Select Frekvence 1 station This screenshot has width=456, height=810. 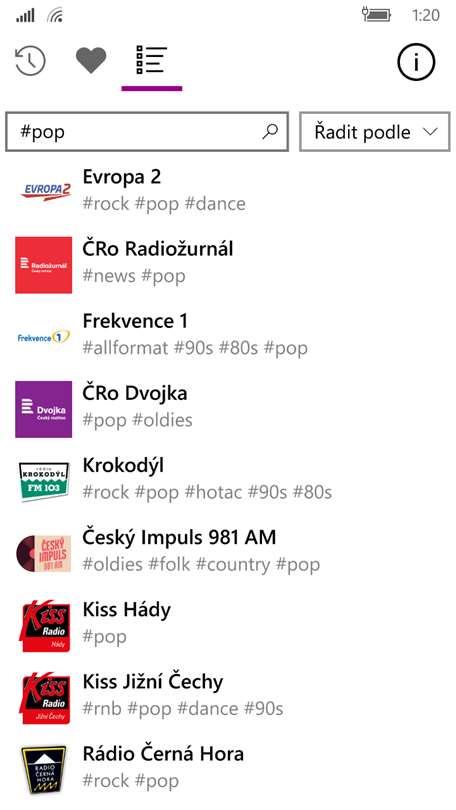228,335
